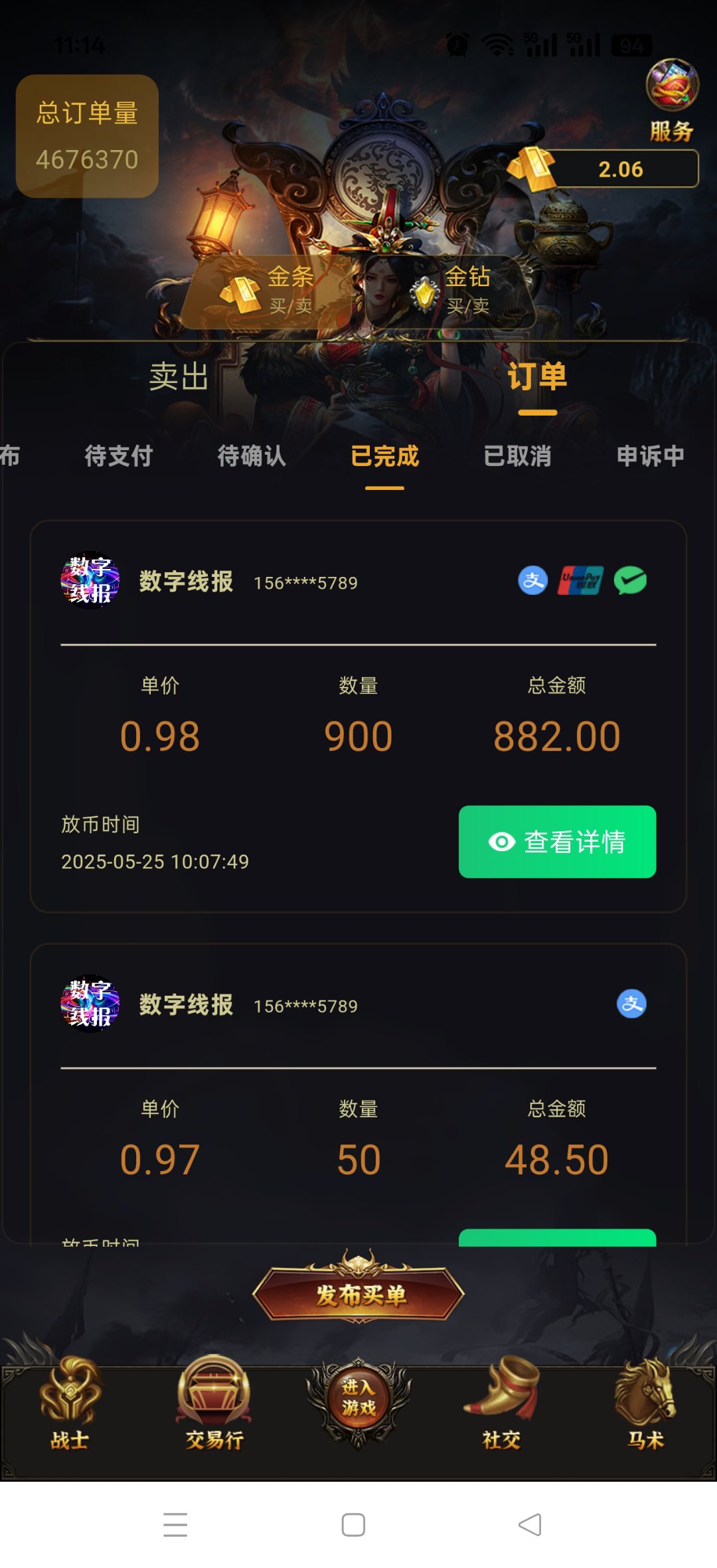Tap 发布买单 to publish buy order
Screen dimensions: 717x1568
tap(358, 1294)
